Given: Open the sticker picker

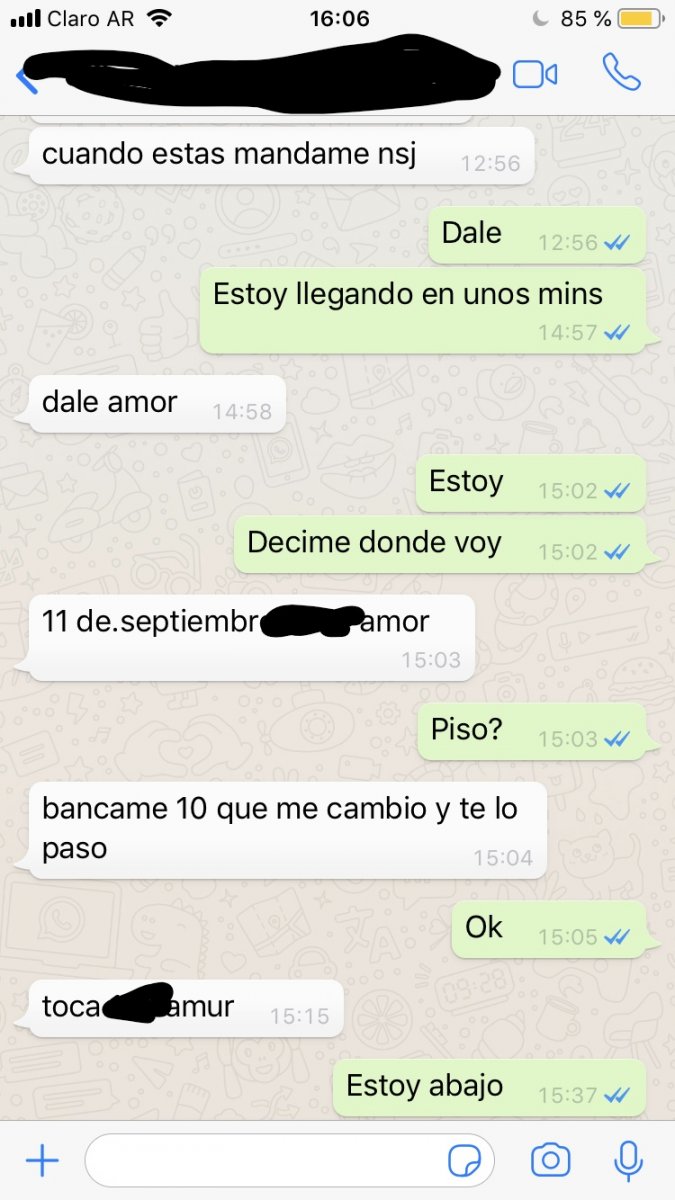Looking at the screenshot, I should click(x=464, y=1161).
